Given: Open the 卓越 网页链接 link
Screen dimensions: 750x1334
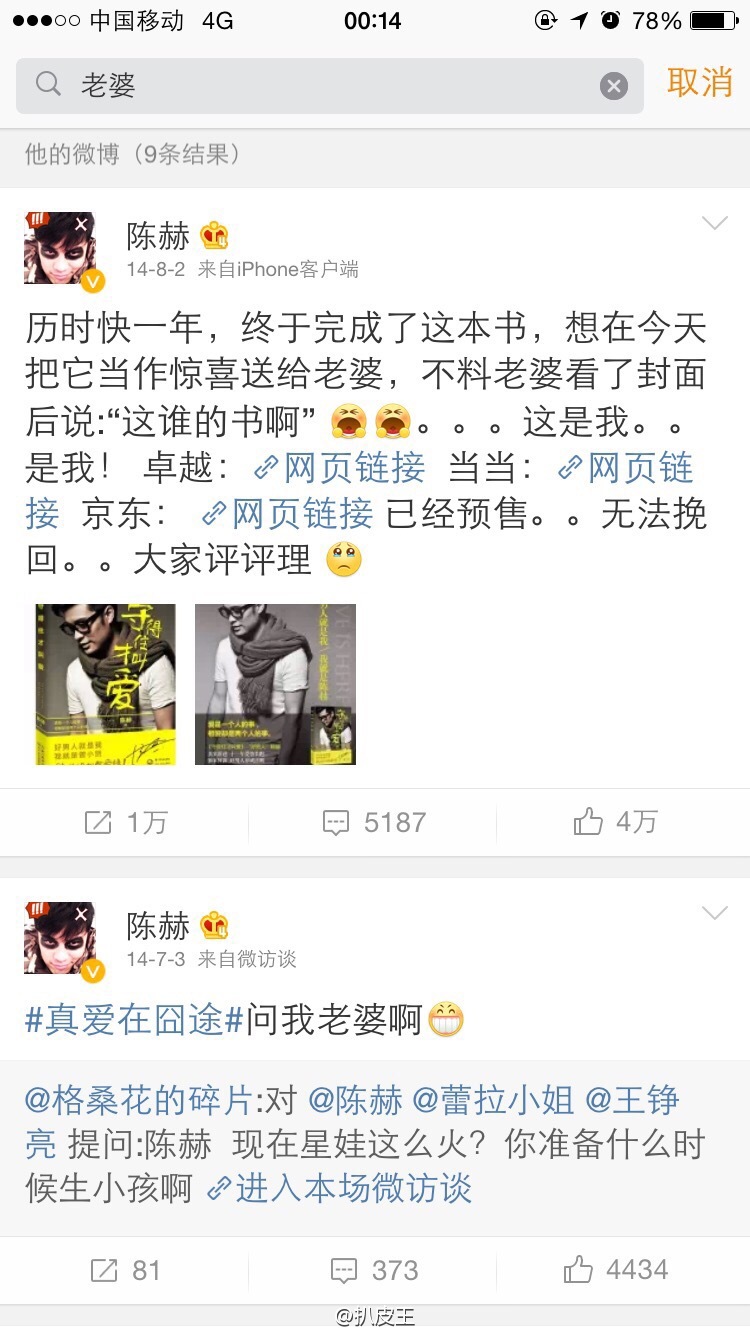Looking at the screenshot, I should coord(340,467).
